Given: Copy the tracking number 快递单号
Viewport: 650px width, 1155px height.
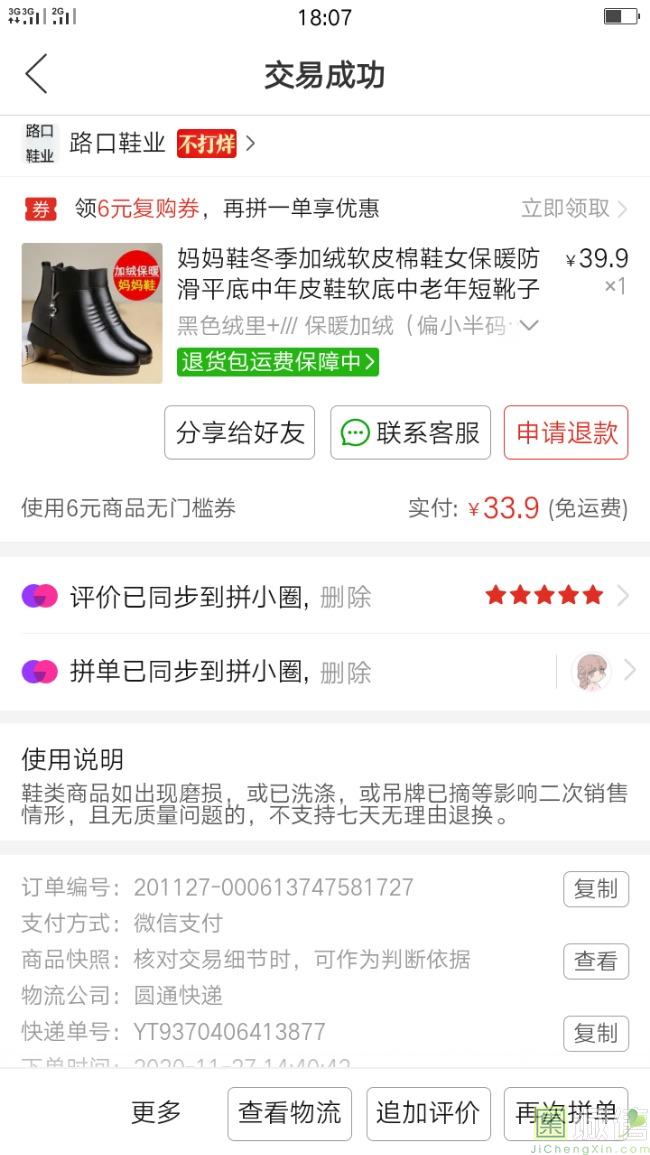Looking at the screenshot, I should point(595,1033).
